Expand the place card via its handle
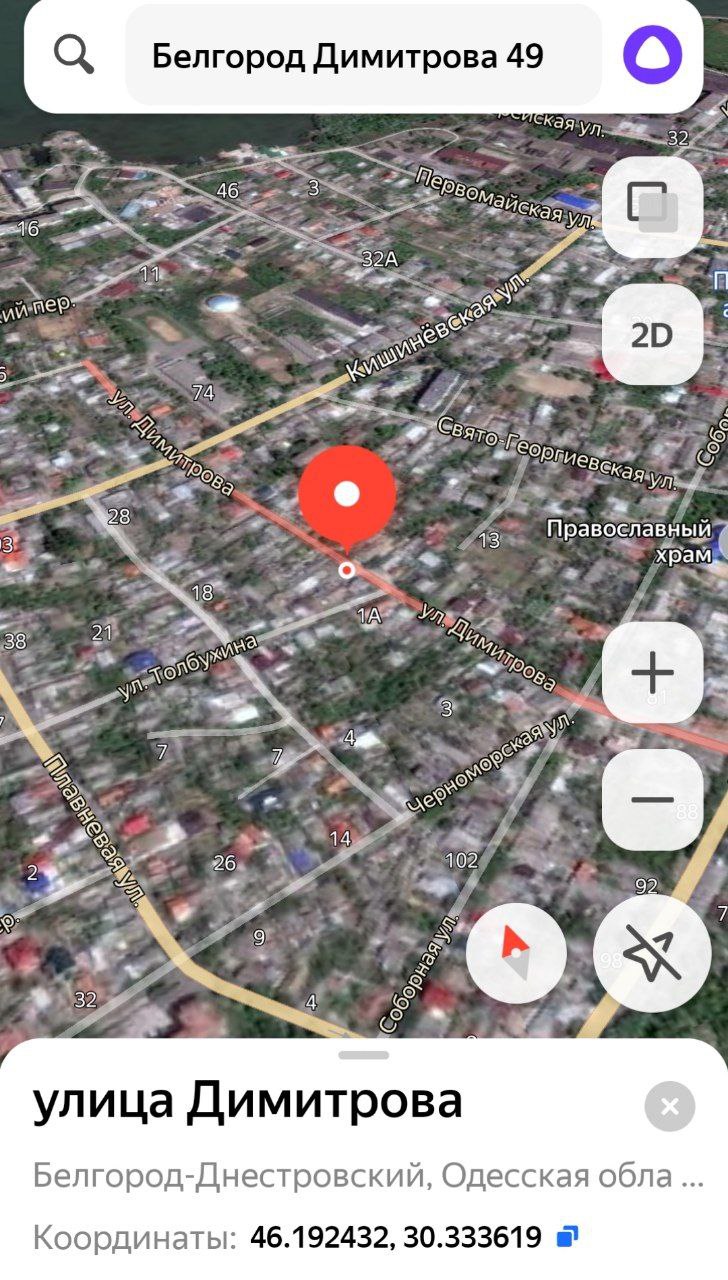728x1280 pixels. point(364,1055)
